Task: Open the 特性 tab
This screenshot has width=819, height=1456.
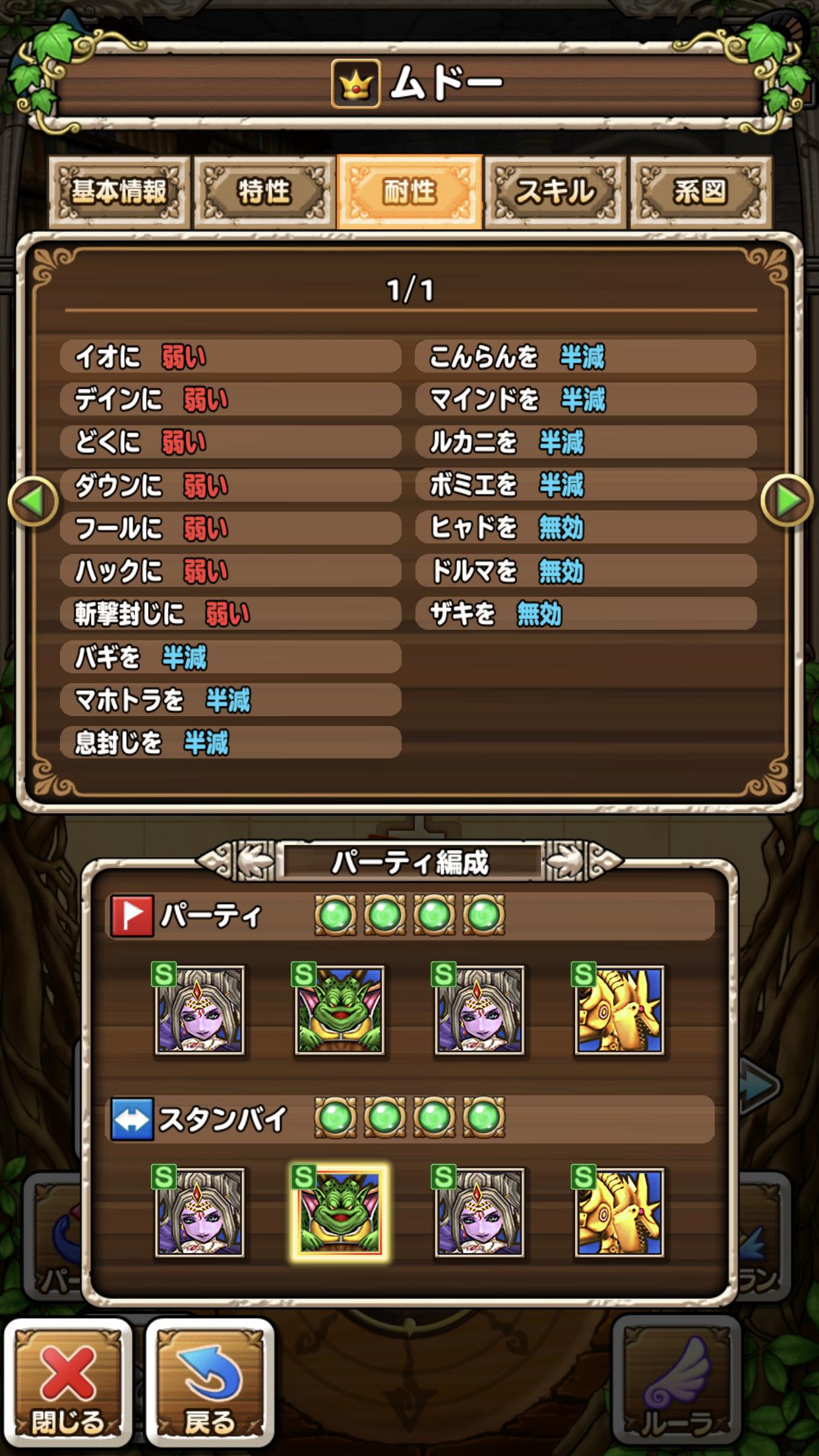Action: [x=264, y=192]
